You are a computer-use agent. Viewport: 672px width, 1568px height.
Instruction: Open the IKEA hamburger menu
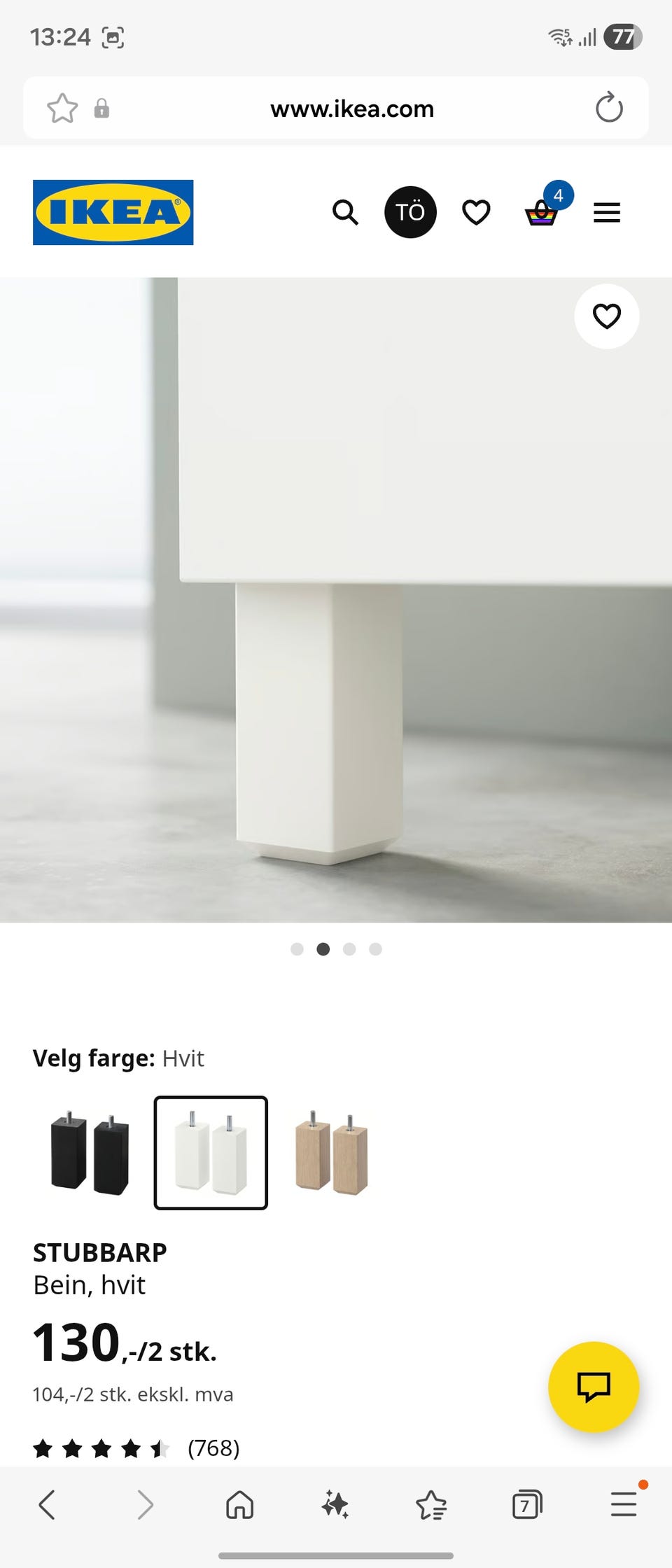[607, 212]
